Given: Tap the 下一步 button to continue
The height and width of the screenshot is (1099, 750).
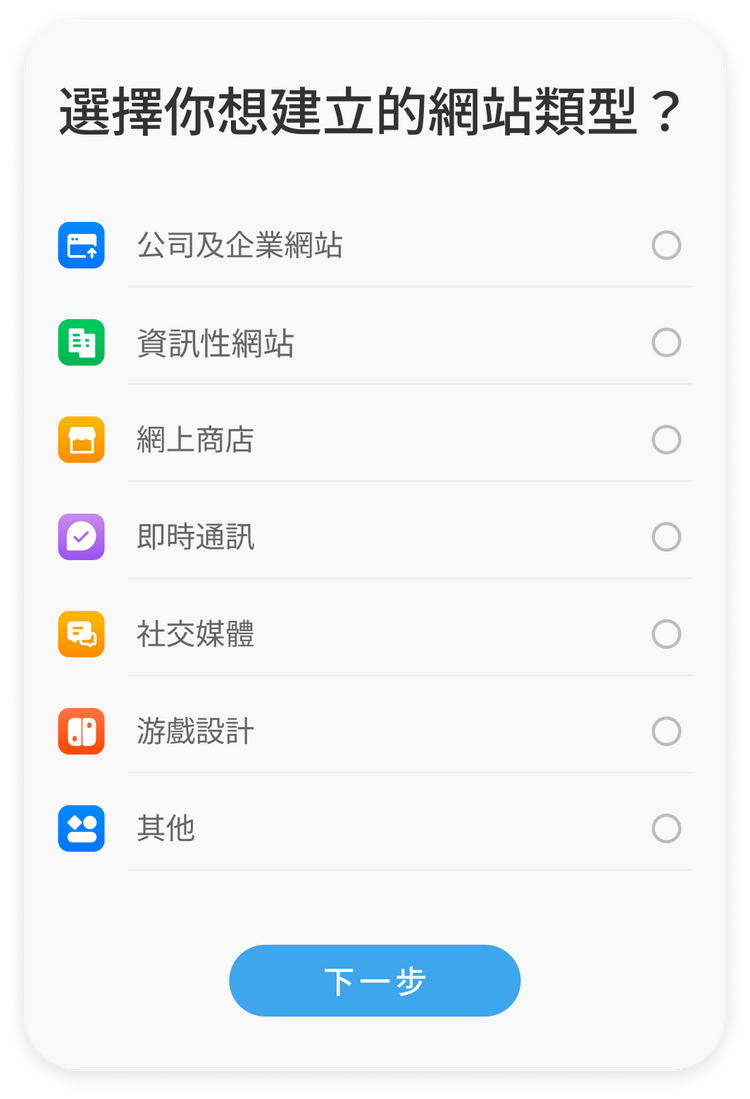Looking at the screenshot, I should 375,980.
